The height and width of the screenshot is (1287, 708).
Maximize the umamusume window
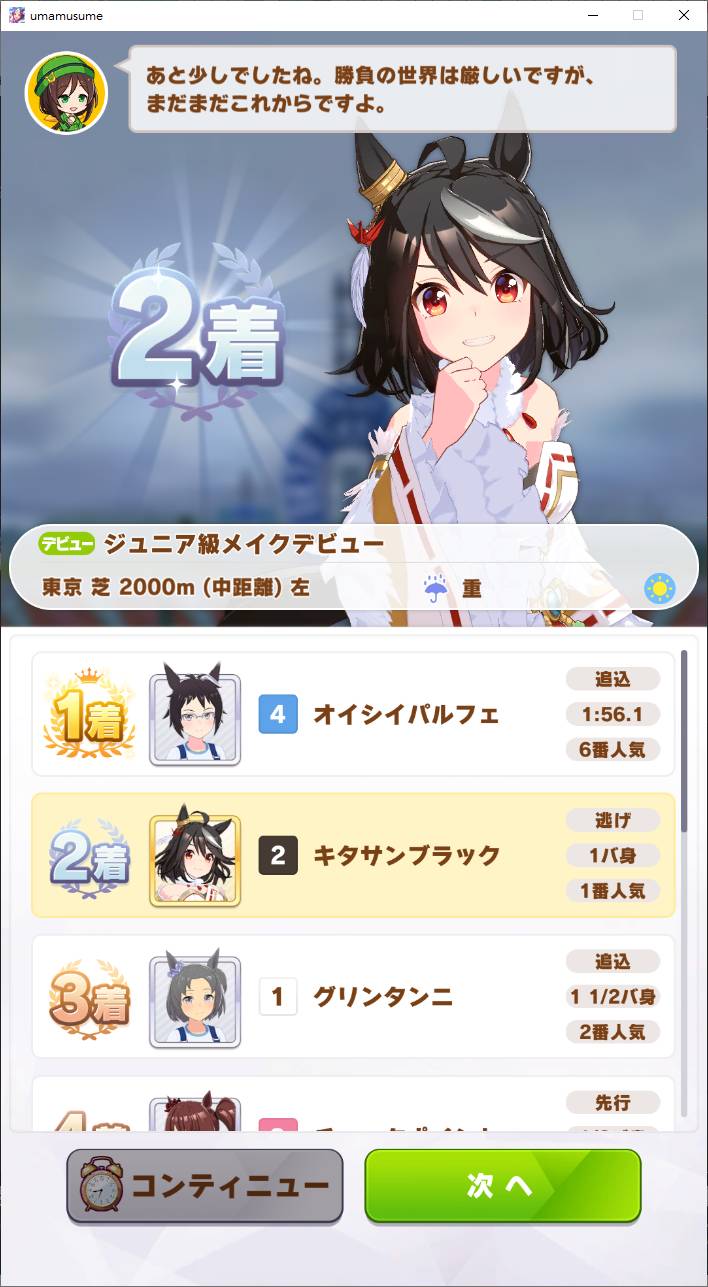[638, 16]
